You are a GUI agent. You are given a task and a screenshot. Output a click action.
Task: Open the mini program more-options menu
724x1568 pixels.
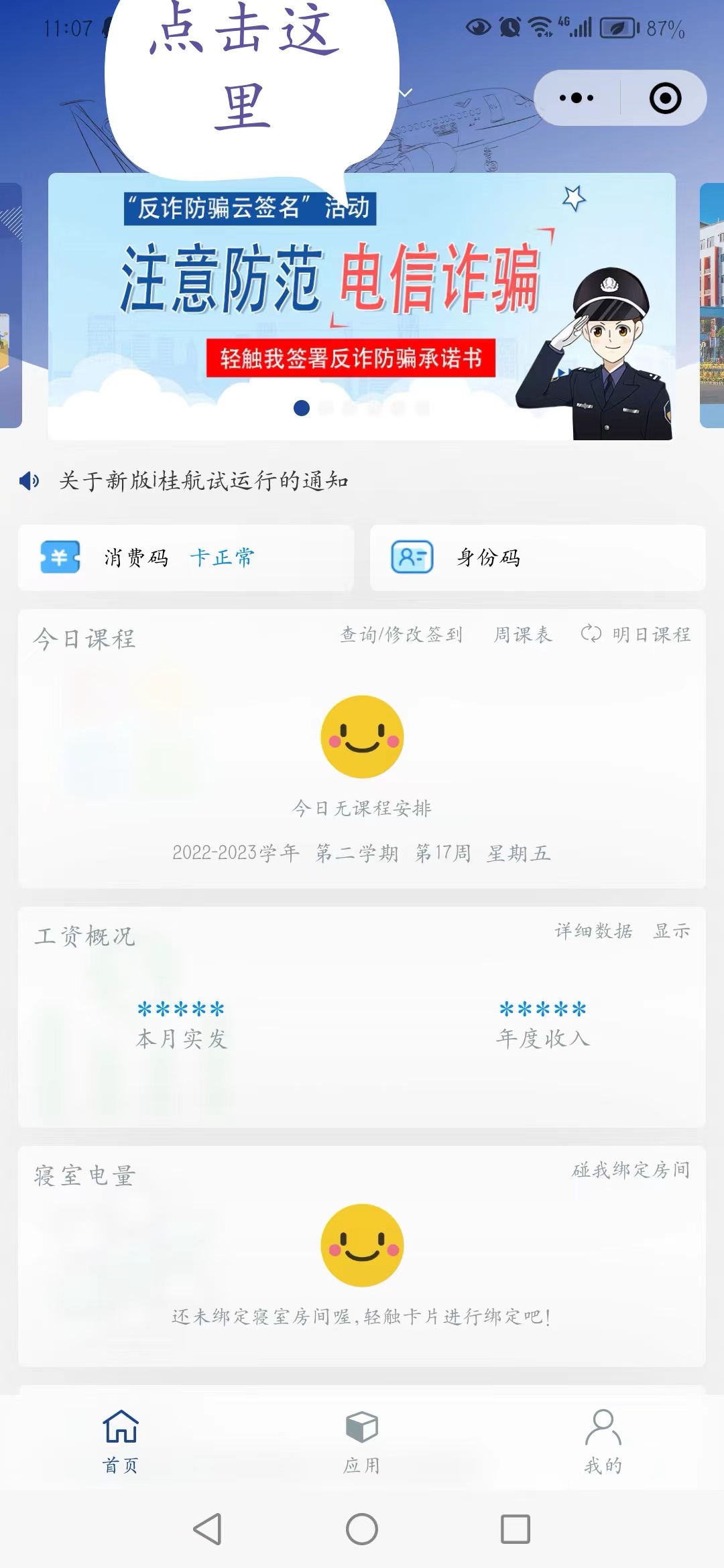pos(577,98)
